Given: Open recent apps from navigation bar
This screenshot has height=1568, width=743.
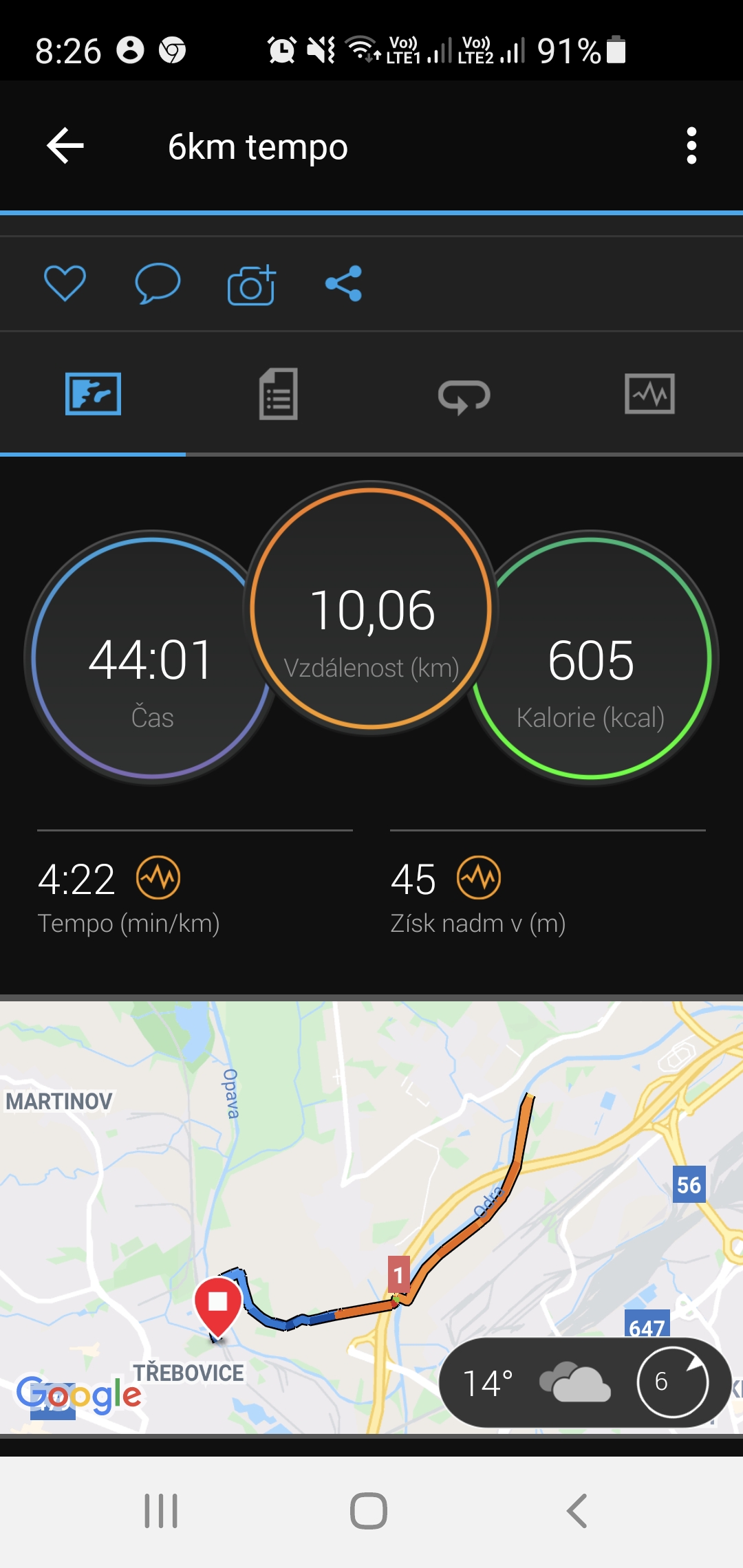Looking at the screenshot, I should tap(161, 1511).
